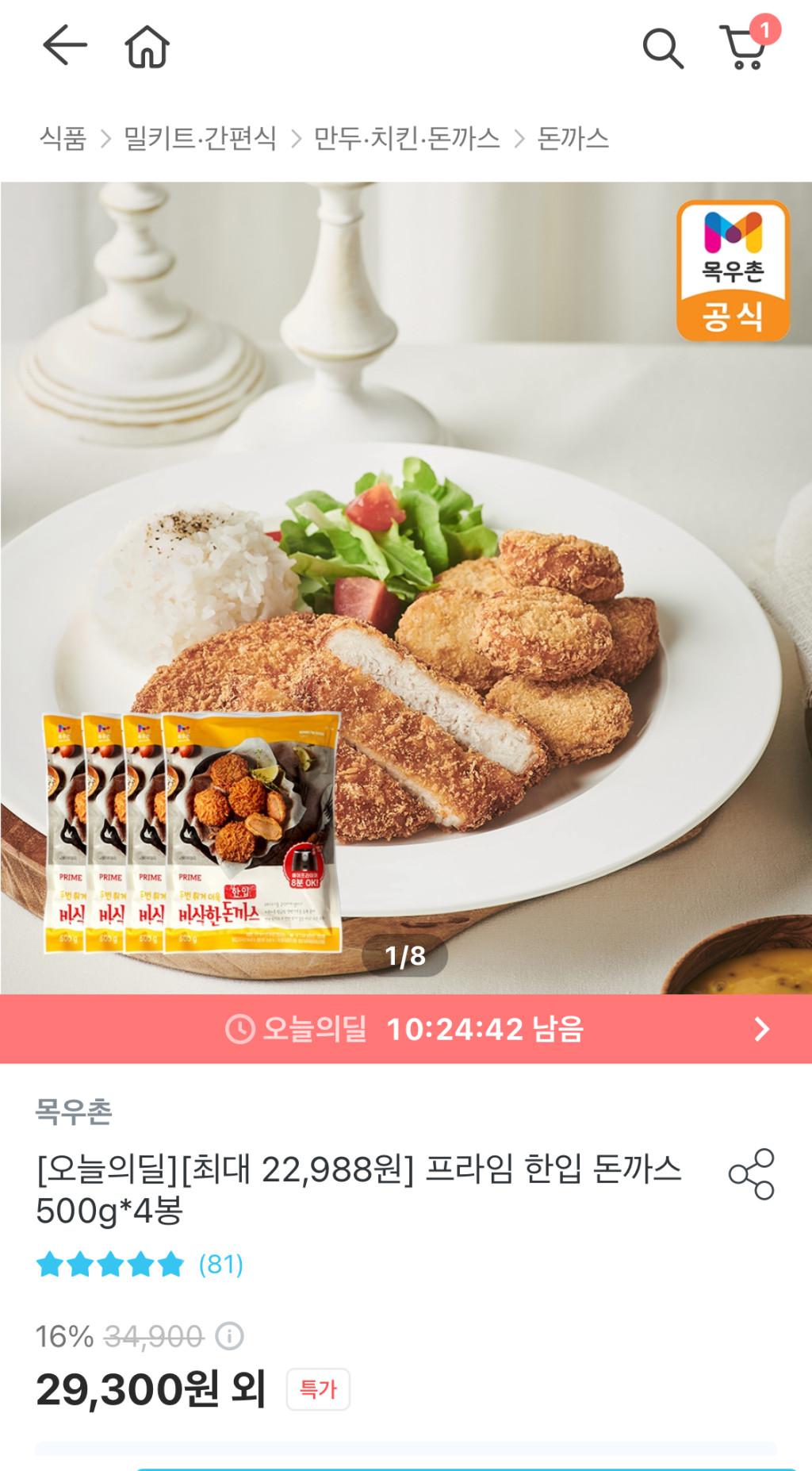Open the 돈까스 breadcrumb category
This screenshot has width=812, height=1471.
[573, 139]
